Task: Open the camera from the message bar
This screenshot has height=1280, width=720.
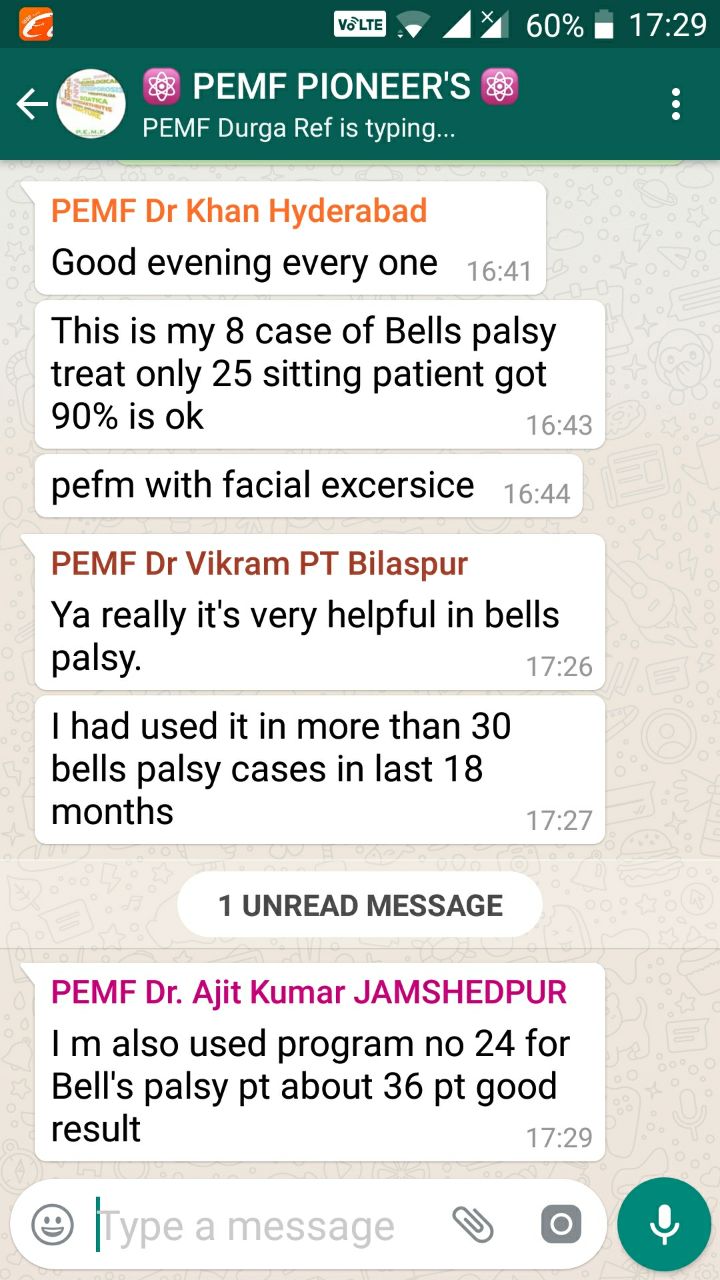Action: coord(561,1225)
